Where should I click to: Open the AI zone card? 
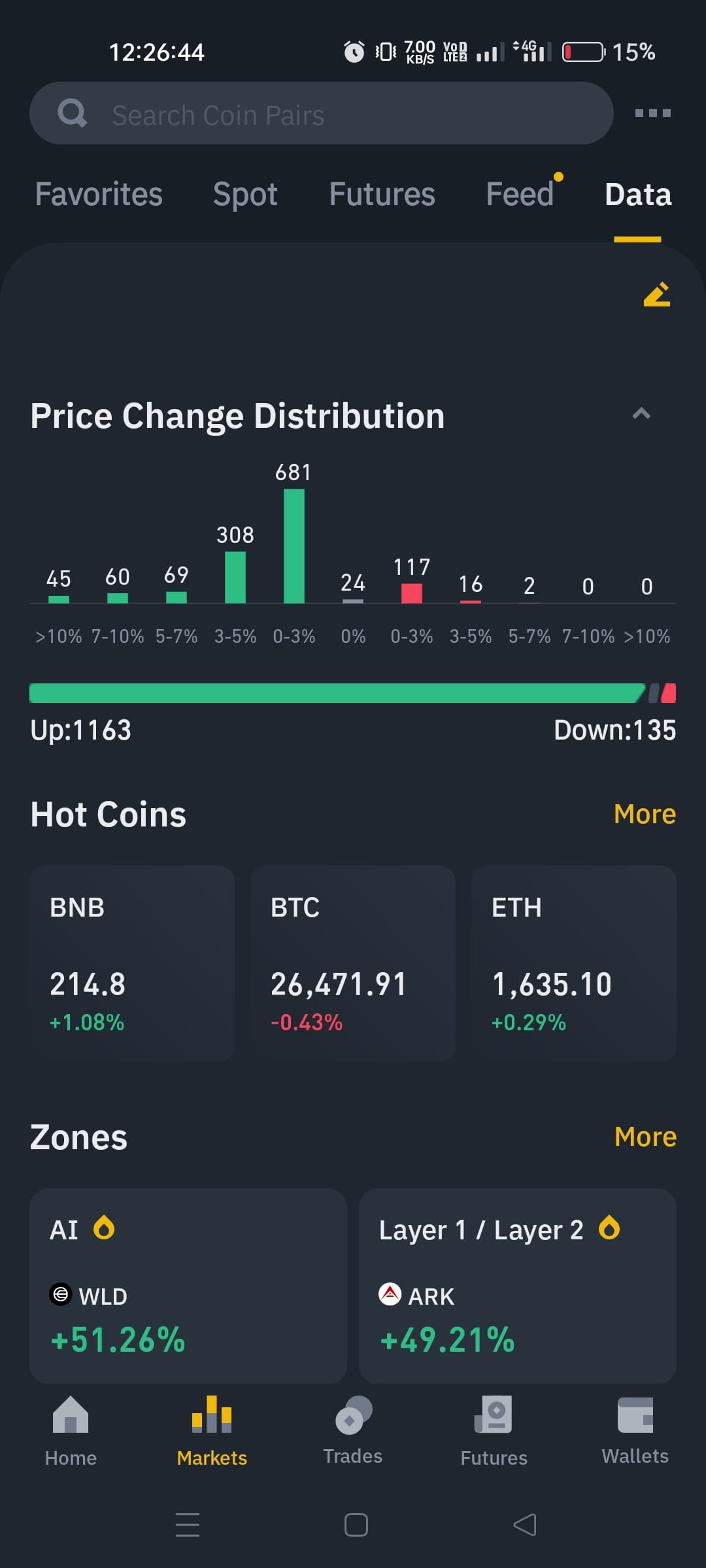pos(188,1285)
